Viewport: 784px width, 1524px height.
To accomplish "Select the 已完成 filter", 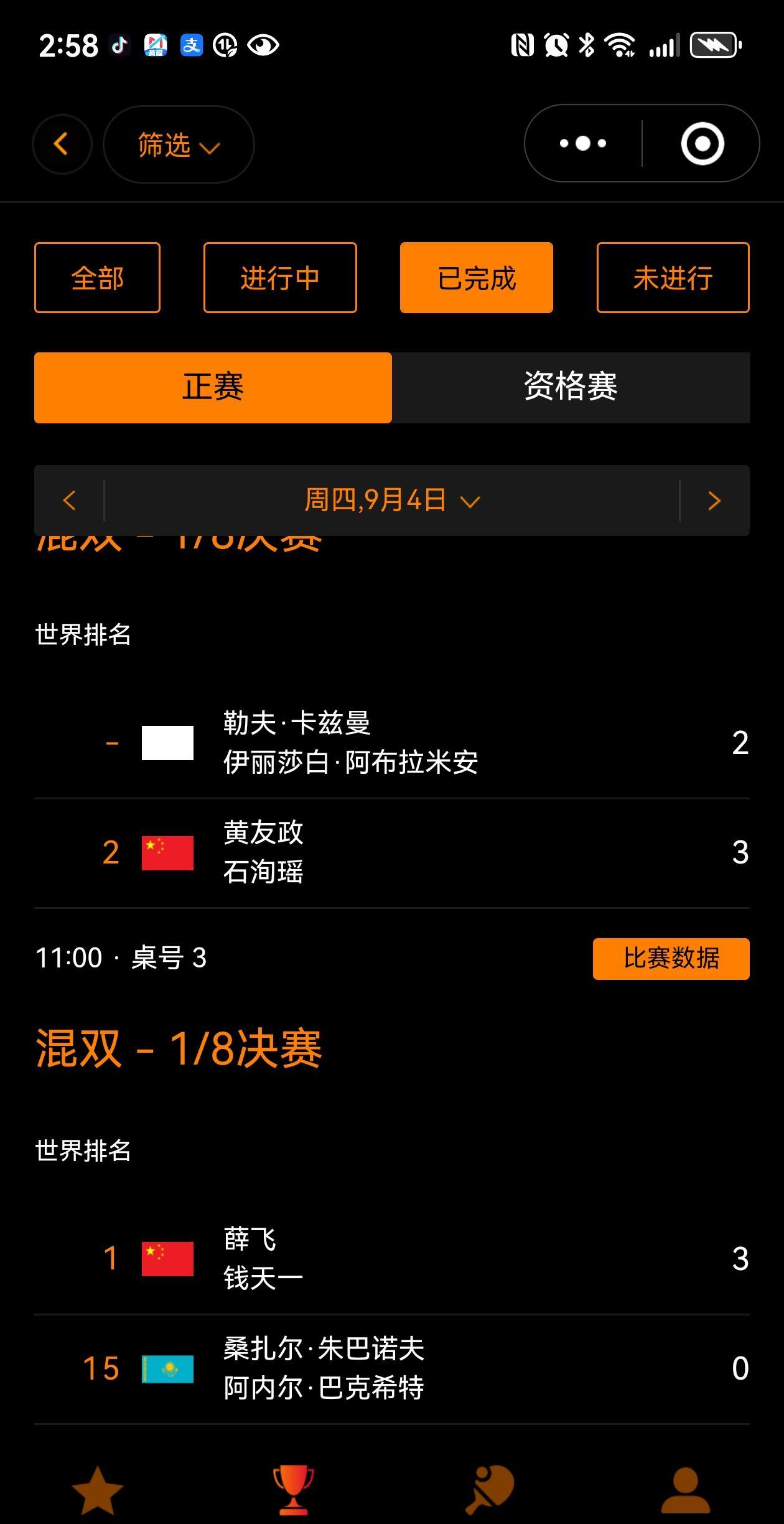I will (x=477, y=278).
